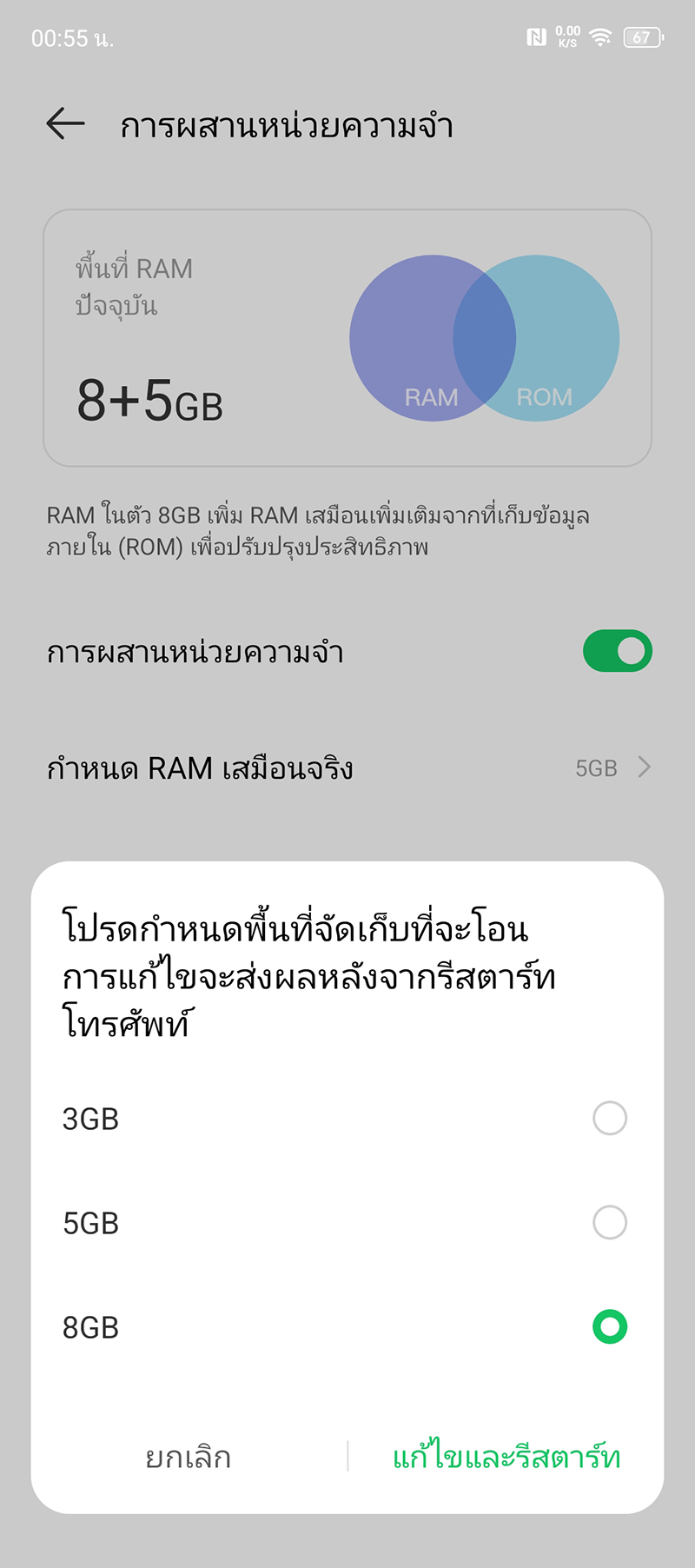695x1568 pixels.
Task: Confirm with แก้ไขและรีสตาร์ท button
Action: tap(506, 1457)
